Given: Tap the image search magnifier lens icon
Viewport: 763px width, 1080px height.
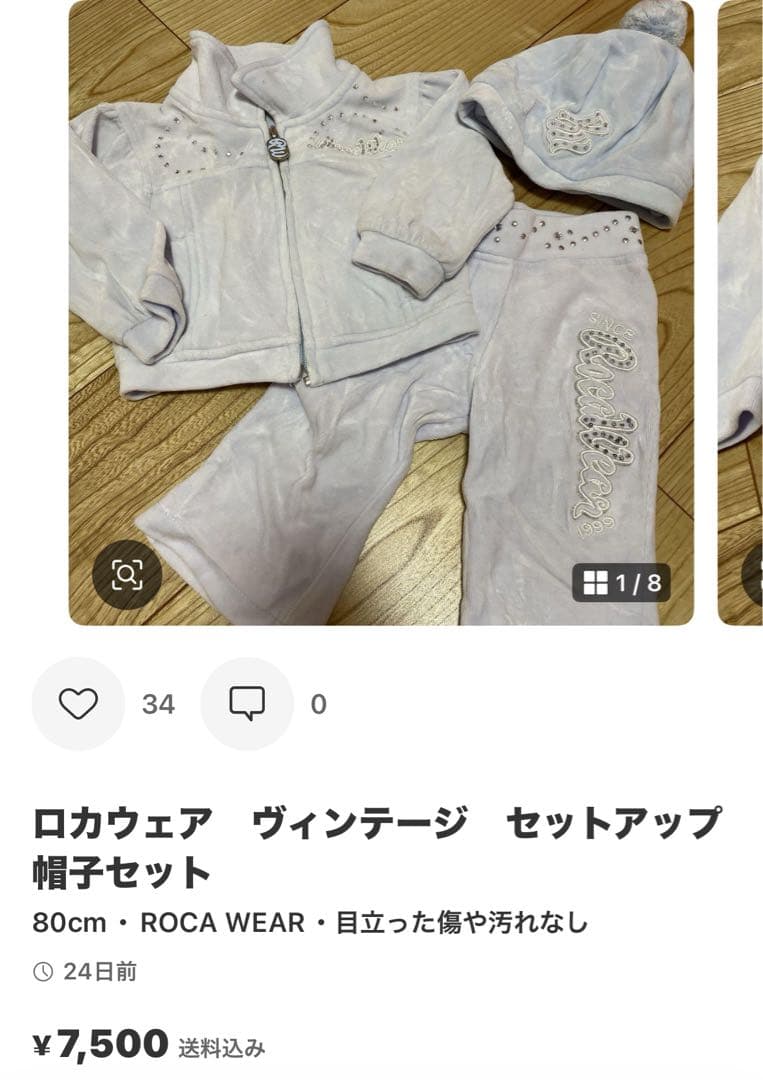Looking at the screenshot, I should (128, 573).
